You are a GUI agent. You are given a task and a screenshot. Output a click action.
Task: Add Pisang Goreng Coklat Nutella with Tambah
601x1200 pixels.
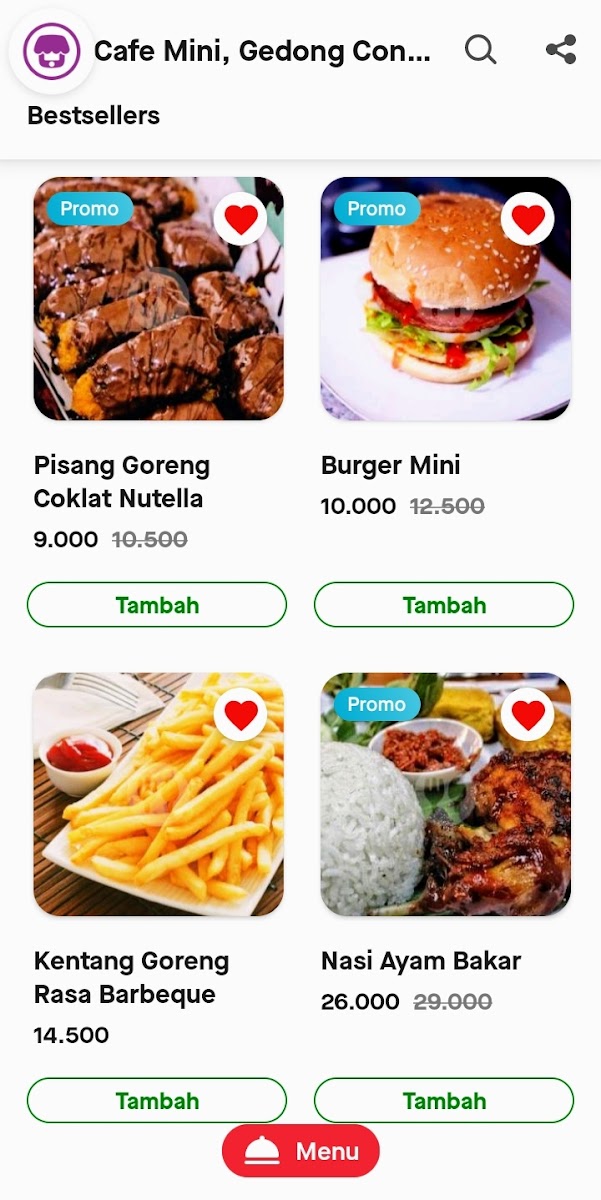(157, 605)
